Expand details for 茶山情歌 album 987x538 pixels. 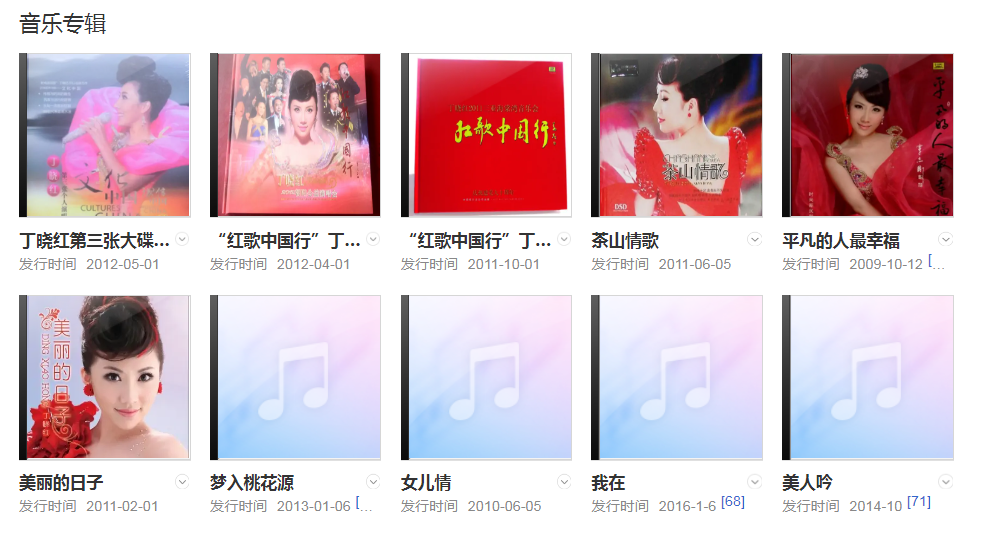click(x=755, y=239)
